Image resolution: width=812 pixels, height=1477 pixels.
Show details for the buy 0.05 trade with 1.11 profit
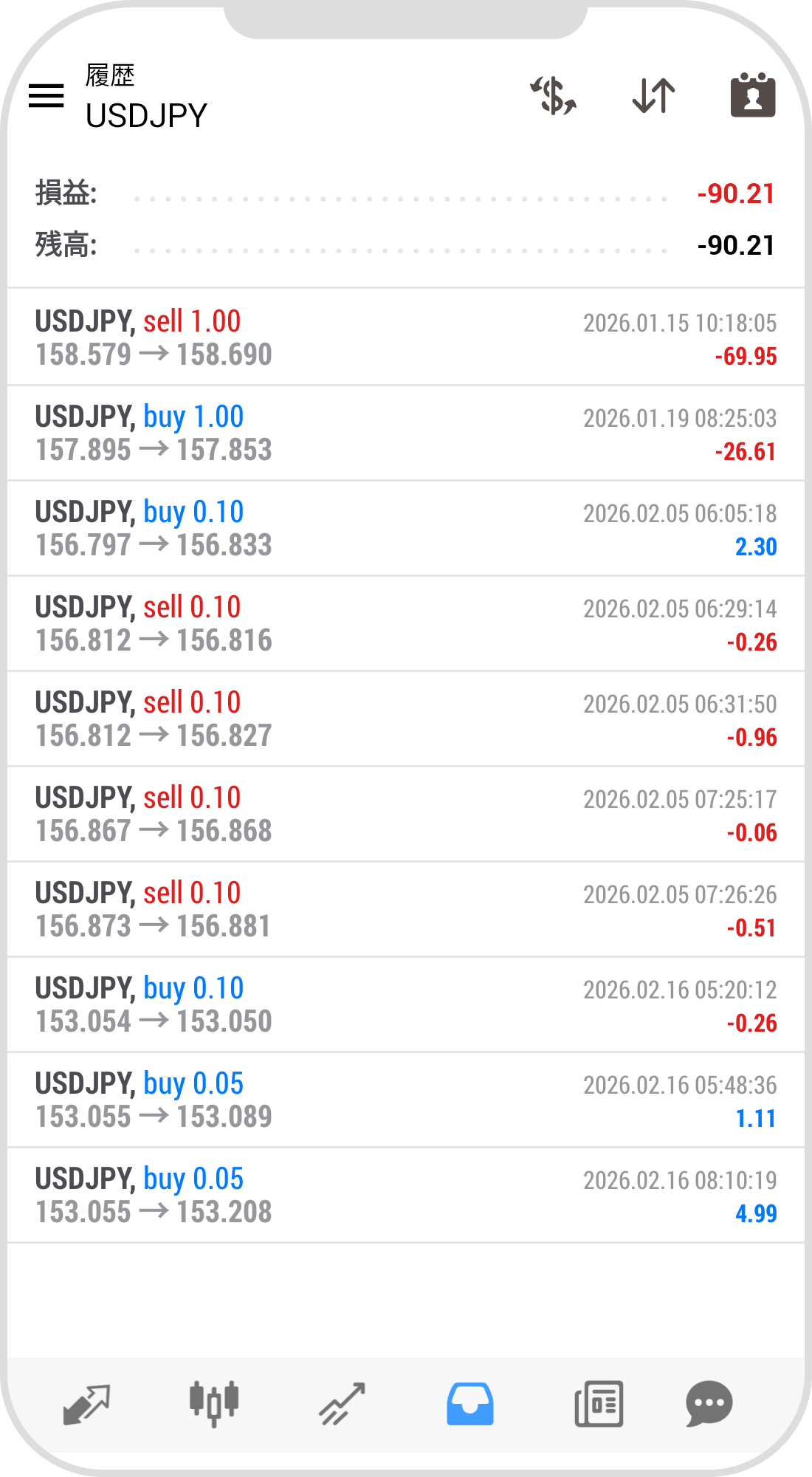pos(406,1100)
